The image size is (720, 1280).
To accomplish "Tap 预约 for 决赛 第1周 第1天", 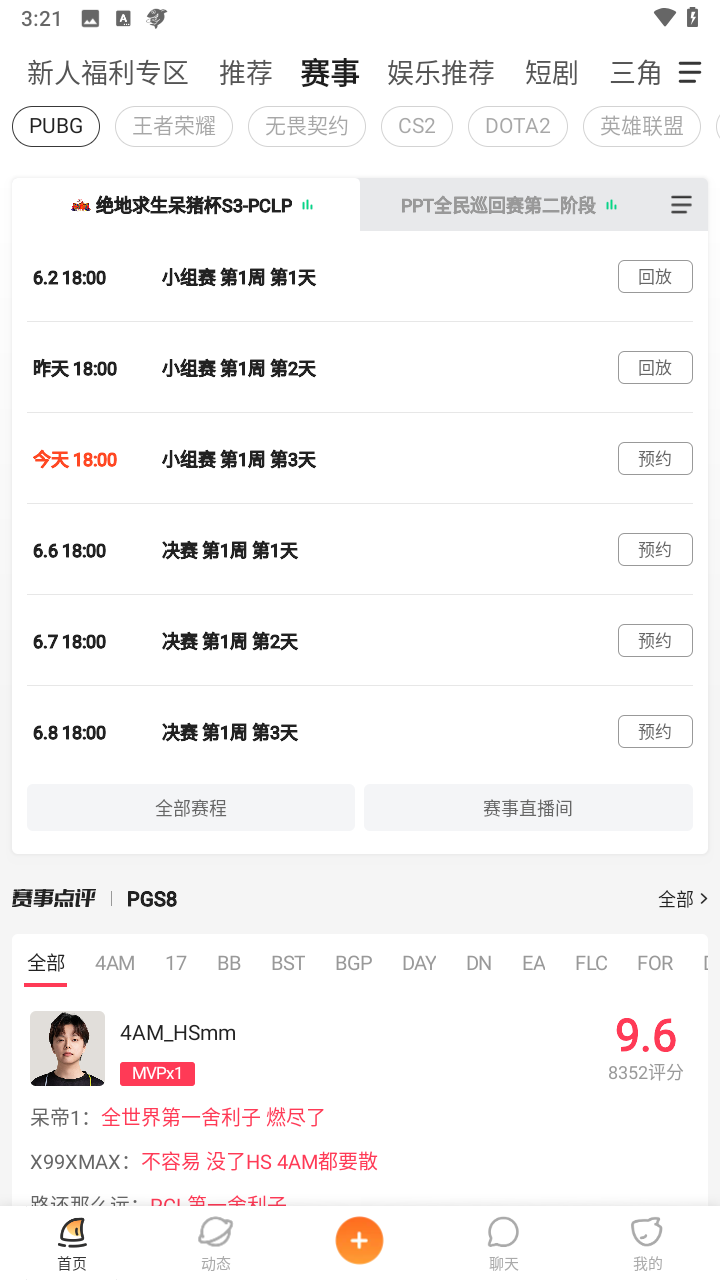I will point(655,550).
